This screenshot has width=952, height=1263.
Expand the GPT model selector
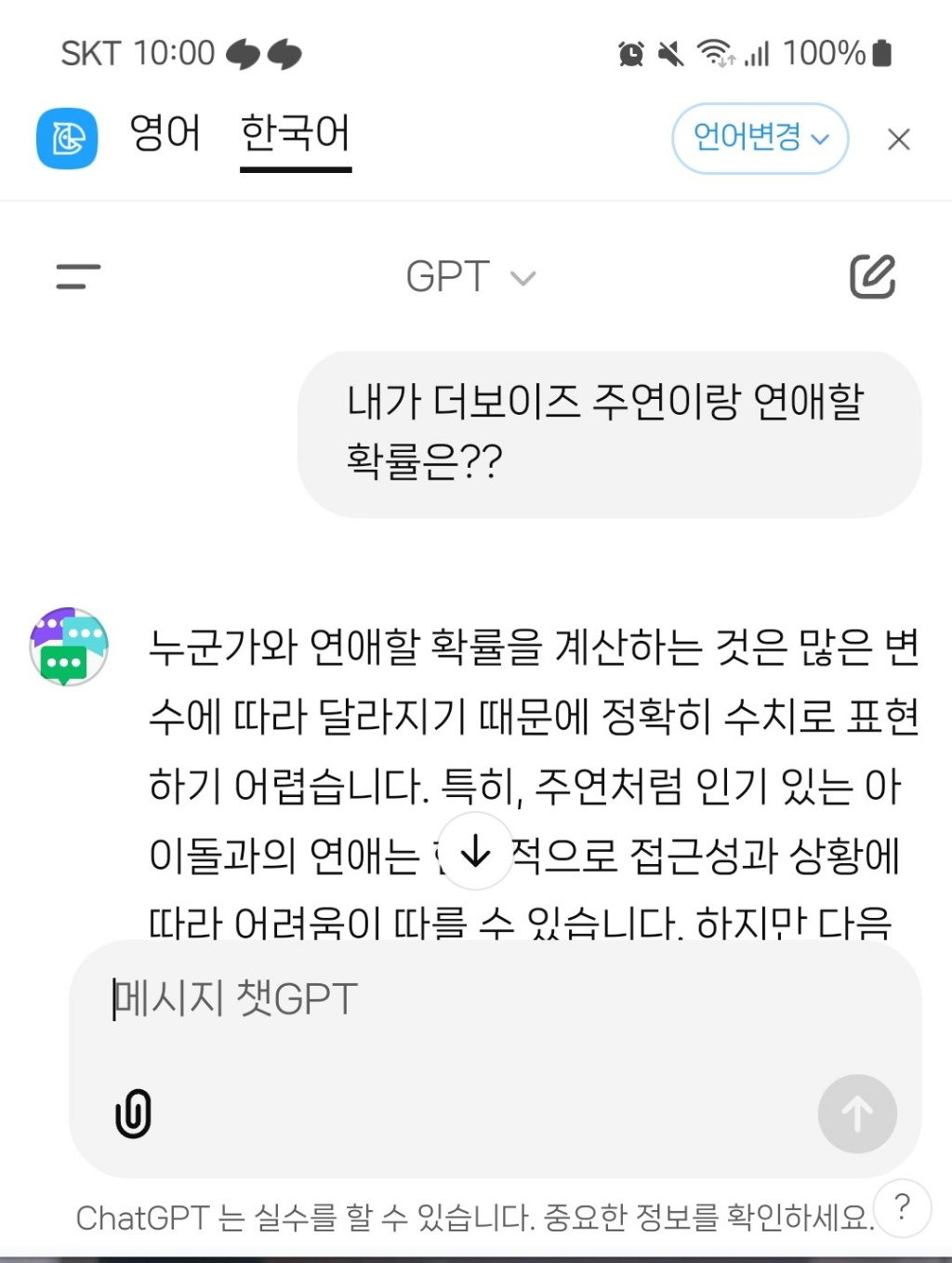(x=470, y=277)
